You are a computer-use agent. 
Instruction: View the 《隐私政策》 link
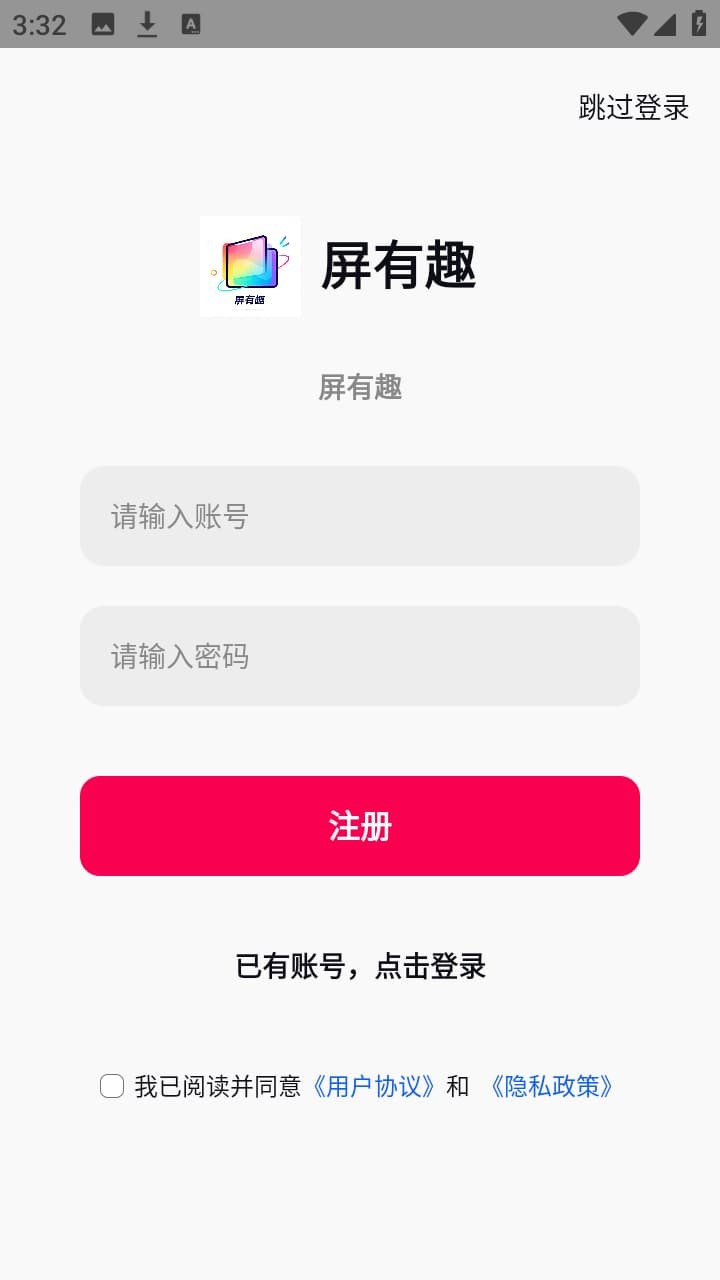coord(551,1086)
